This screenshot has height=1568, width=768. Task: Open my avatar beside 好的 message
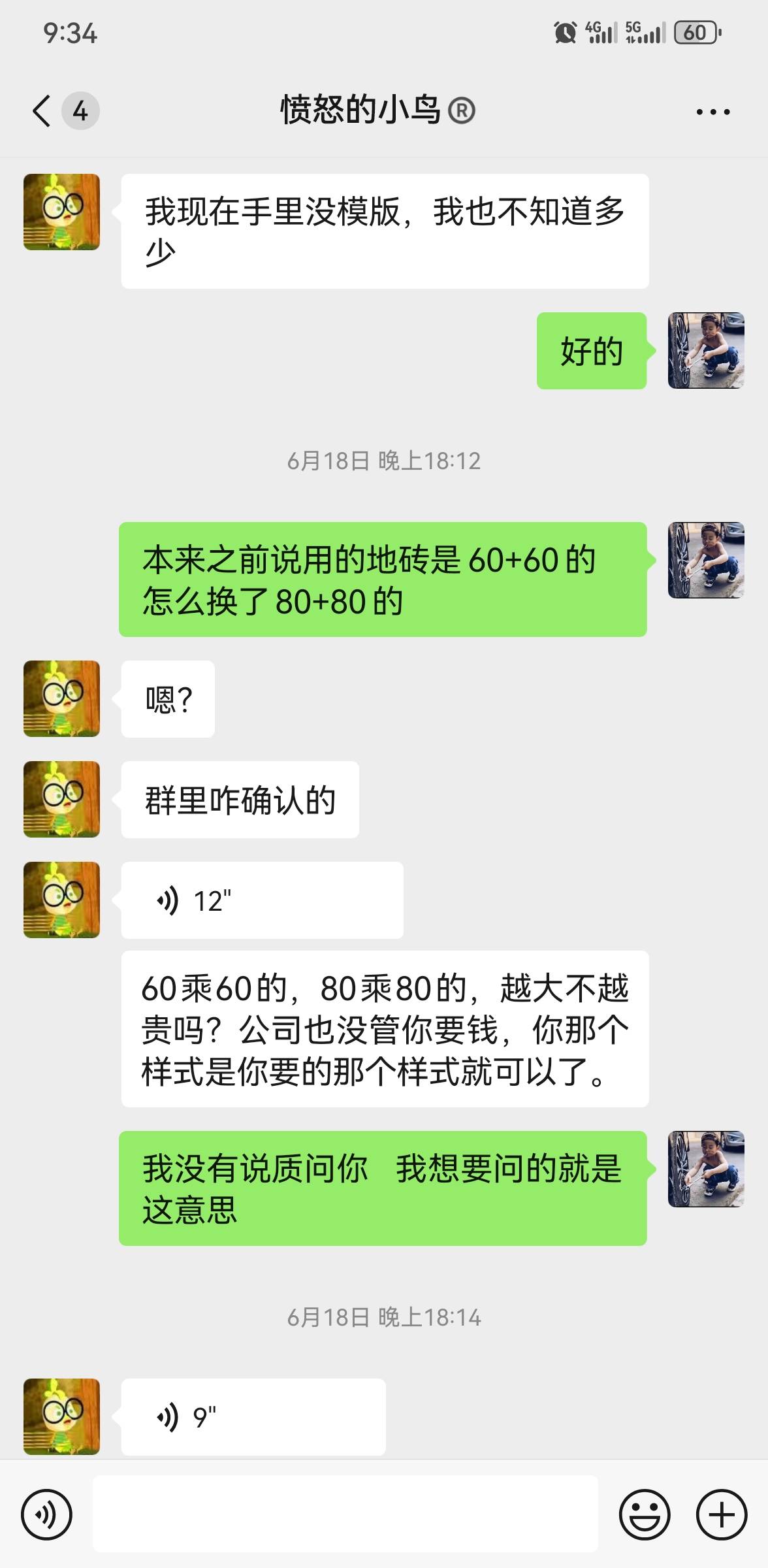(x=705, y=351)
